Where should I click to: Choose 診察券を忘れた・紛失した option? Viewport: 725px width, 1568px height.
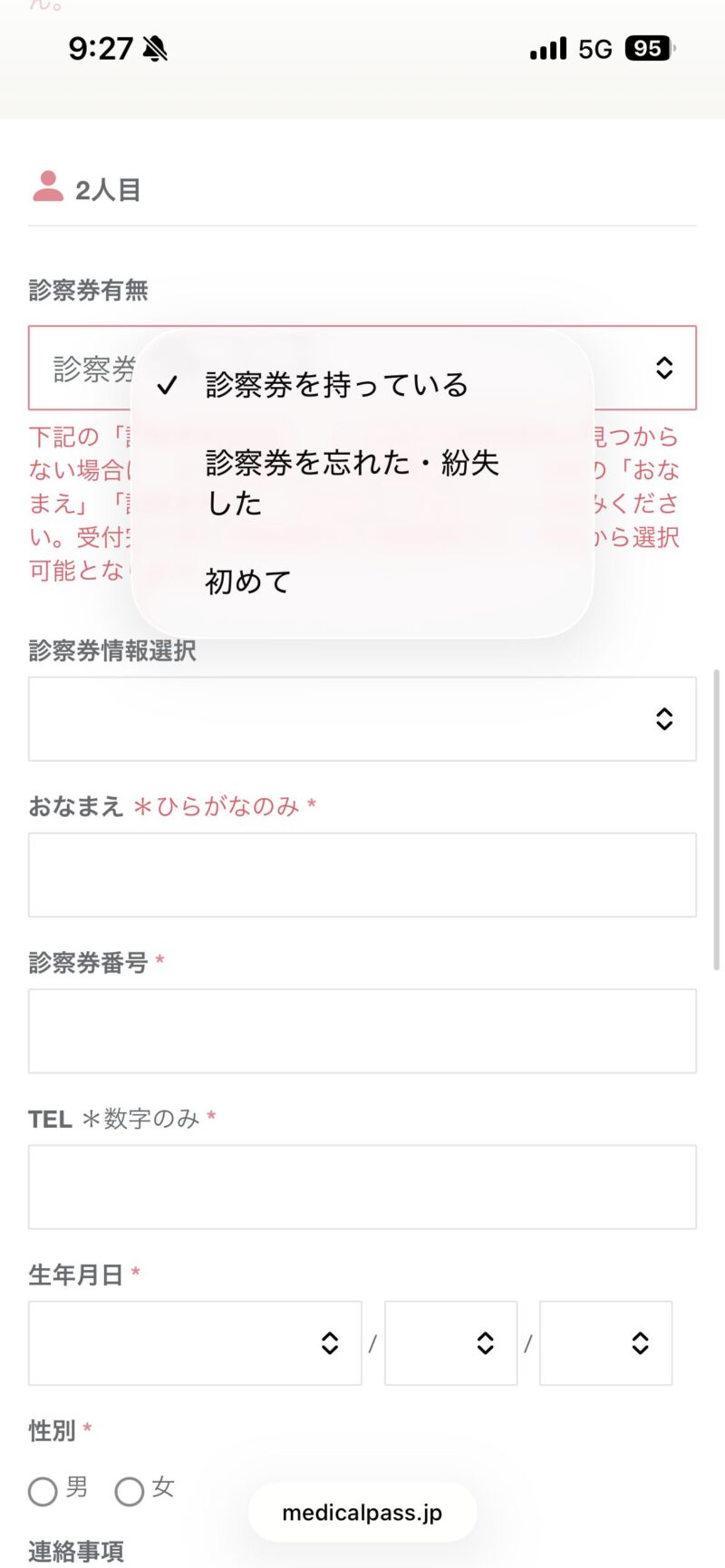352,482
